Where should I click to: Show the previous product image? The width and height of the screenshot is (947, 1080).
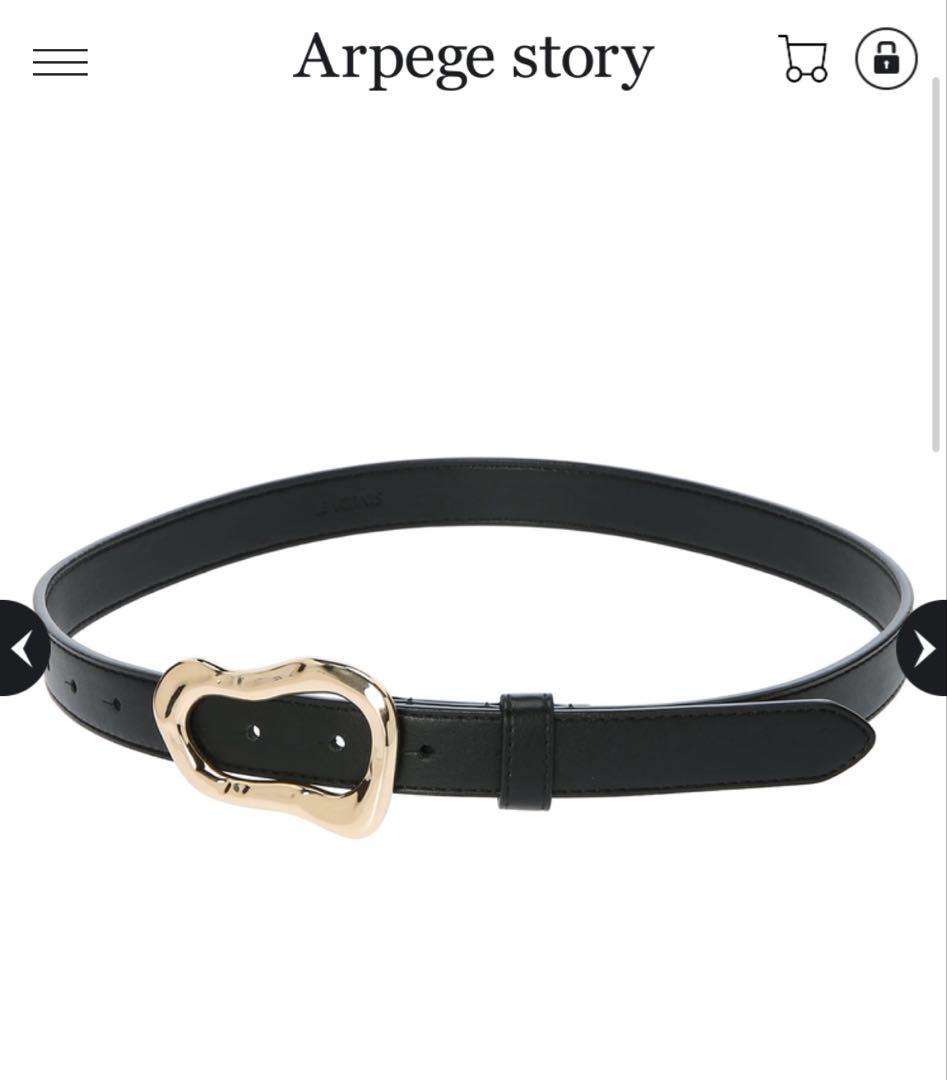(22, 648)
